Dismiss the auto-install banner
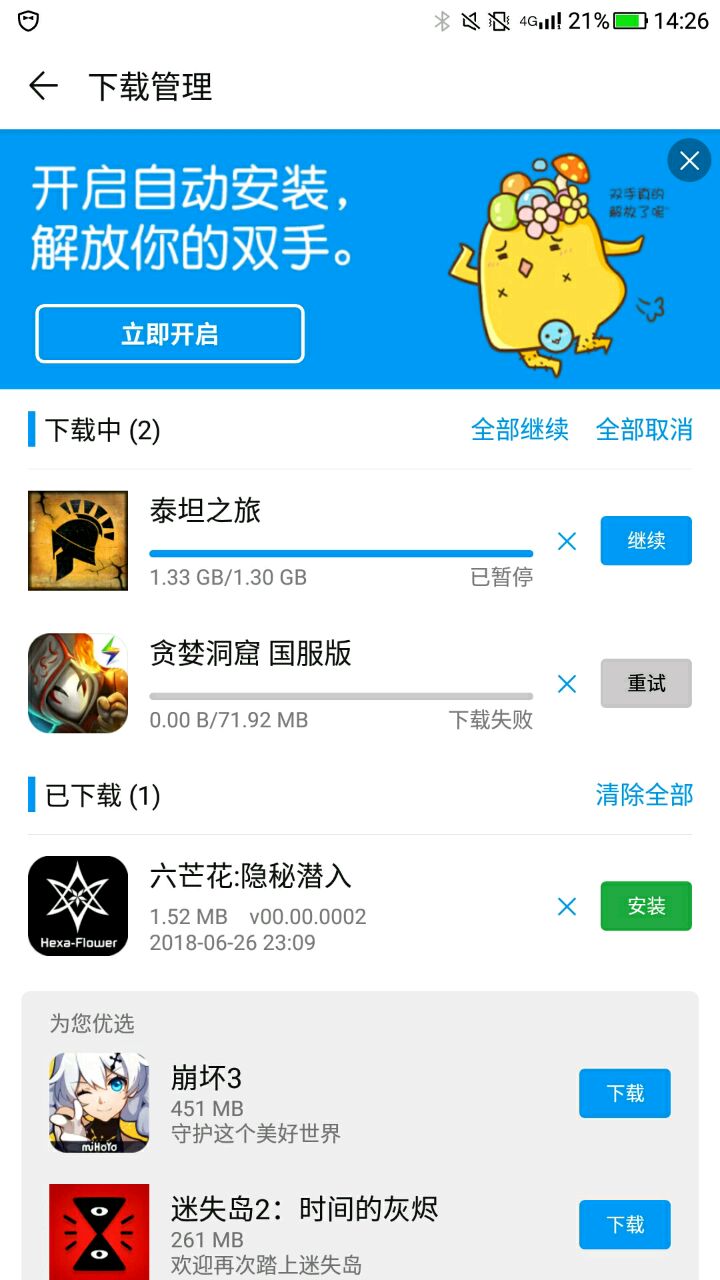The width and height of the screenshot is (720, 1280). coord(689,160)
